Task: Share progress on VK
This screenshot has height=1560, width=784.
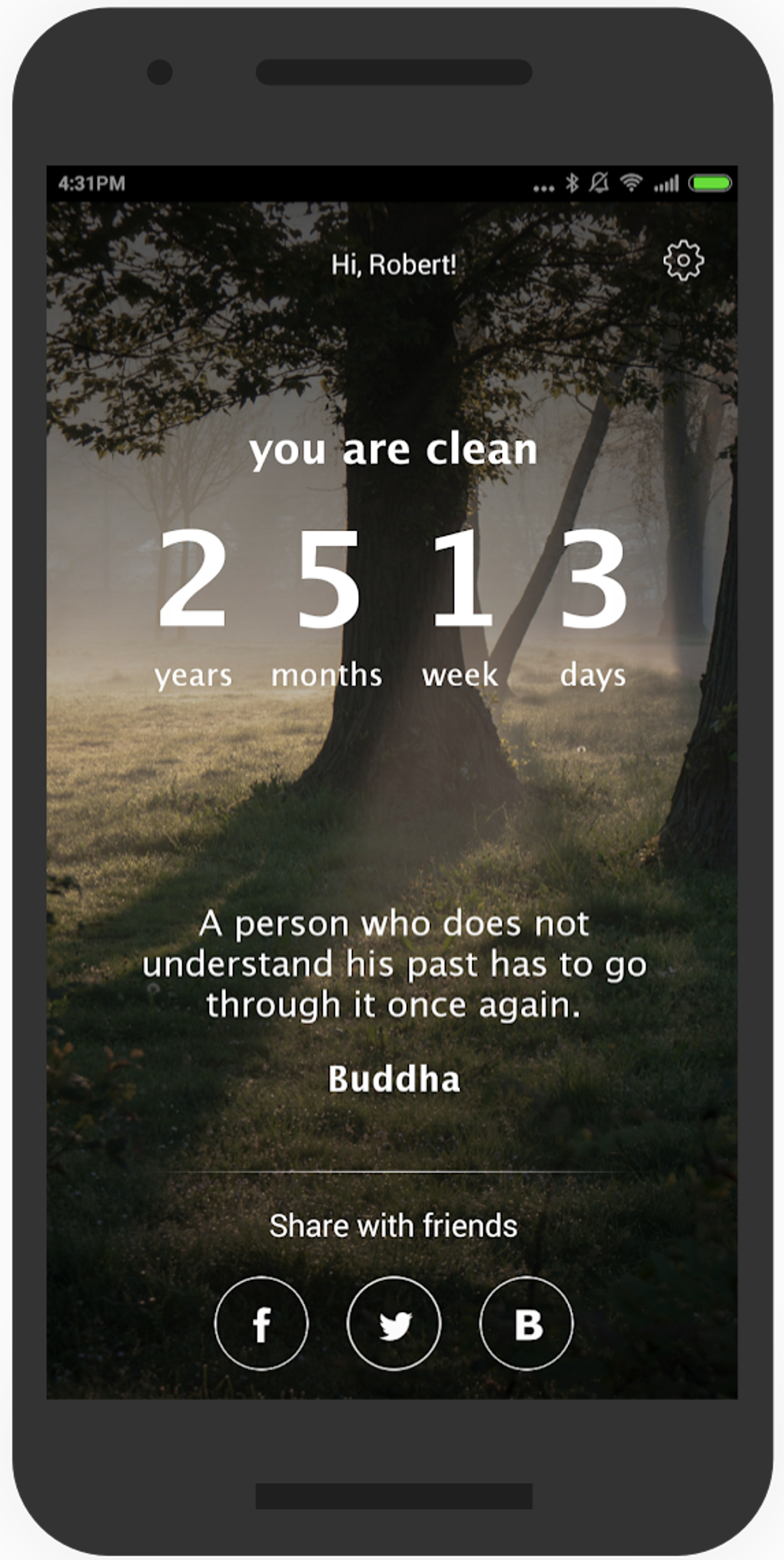Action: point(527,1323)
